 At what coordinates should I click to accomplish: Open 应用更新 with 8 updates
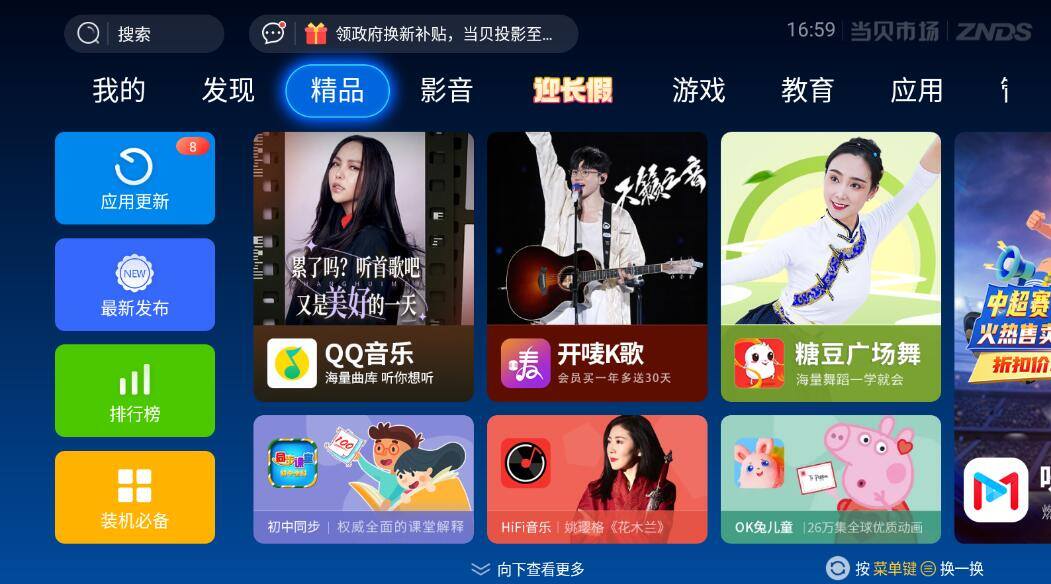(135, 178)
